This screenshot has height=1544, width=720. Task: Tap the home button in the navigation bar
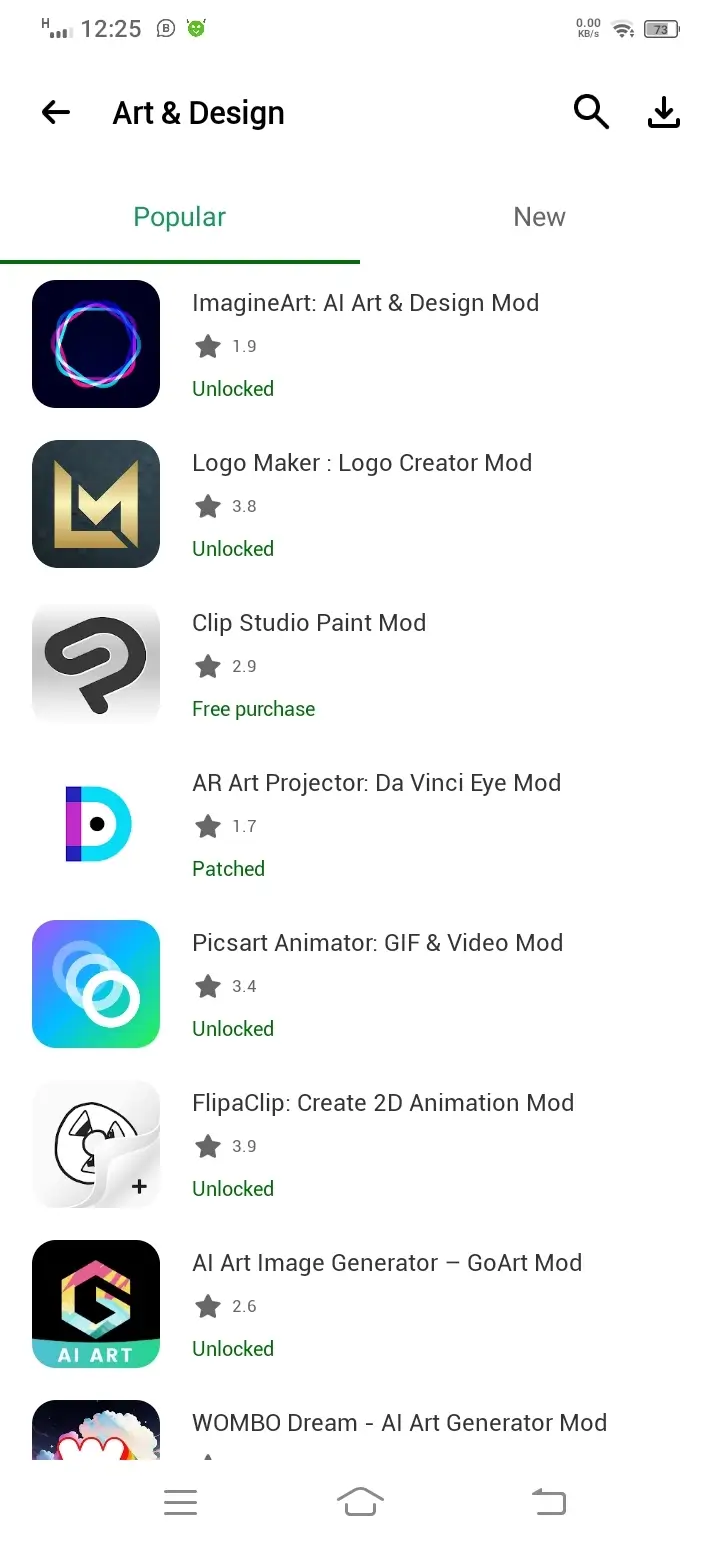(360, 1501)
